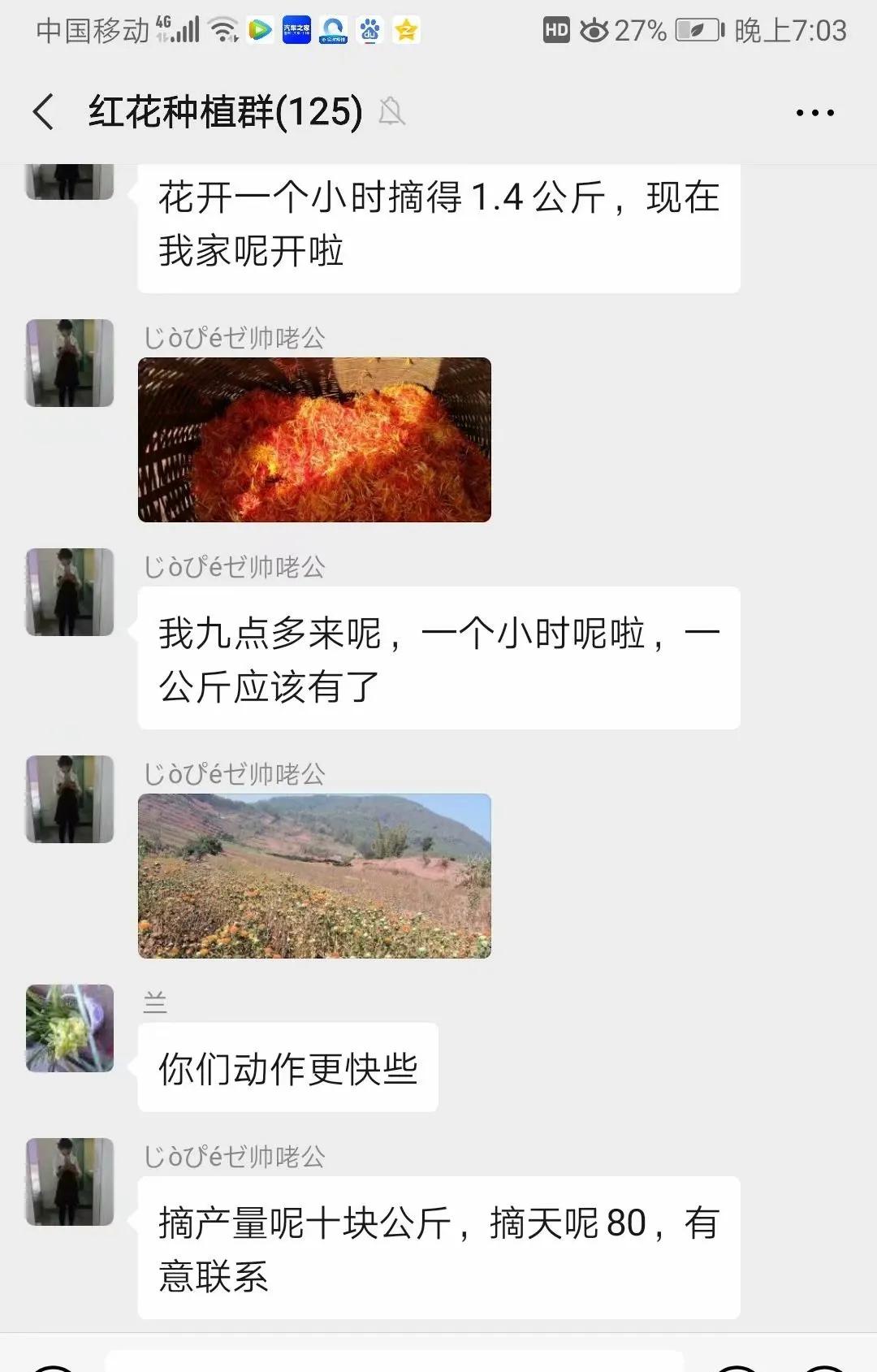Open the group chat's three-dot menu
The height and width of the screenshot is (1372, 877).
[x=814, y=113]
